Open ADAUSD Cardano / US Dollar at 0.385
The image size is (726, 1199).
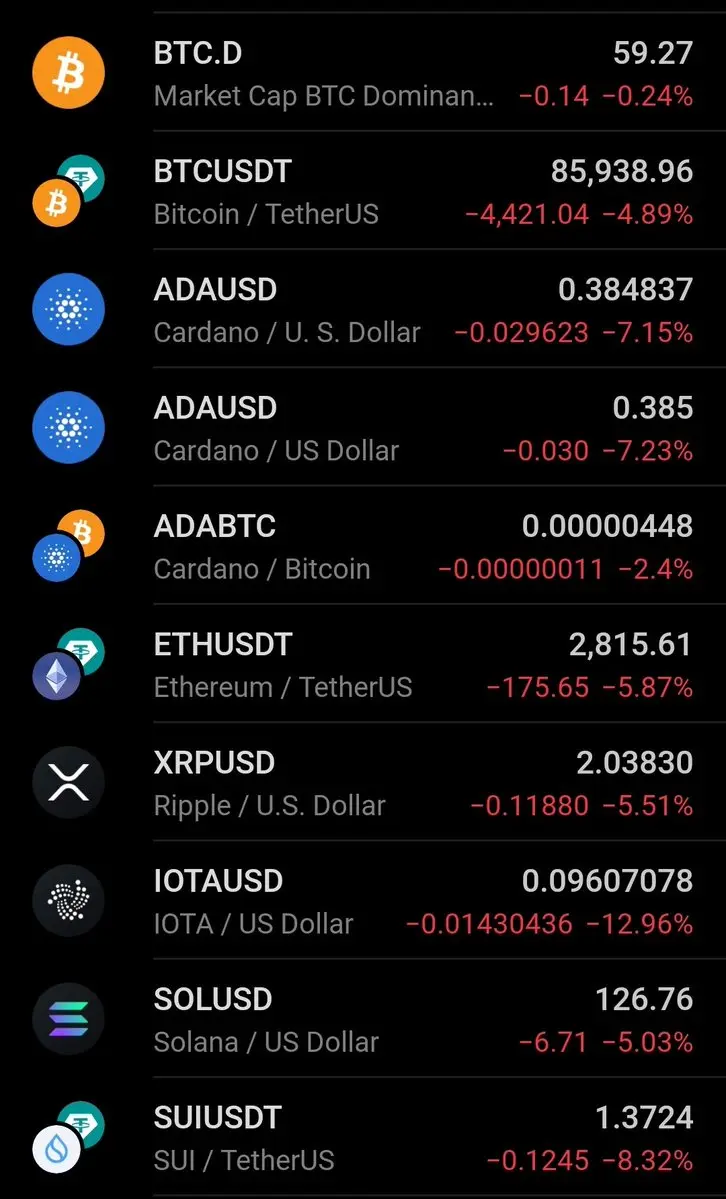pyautogui.click(x=363, y=428)
